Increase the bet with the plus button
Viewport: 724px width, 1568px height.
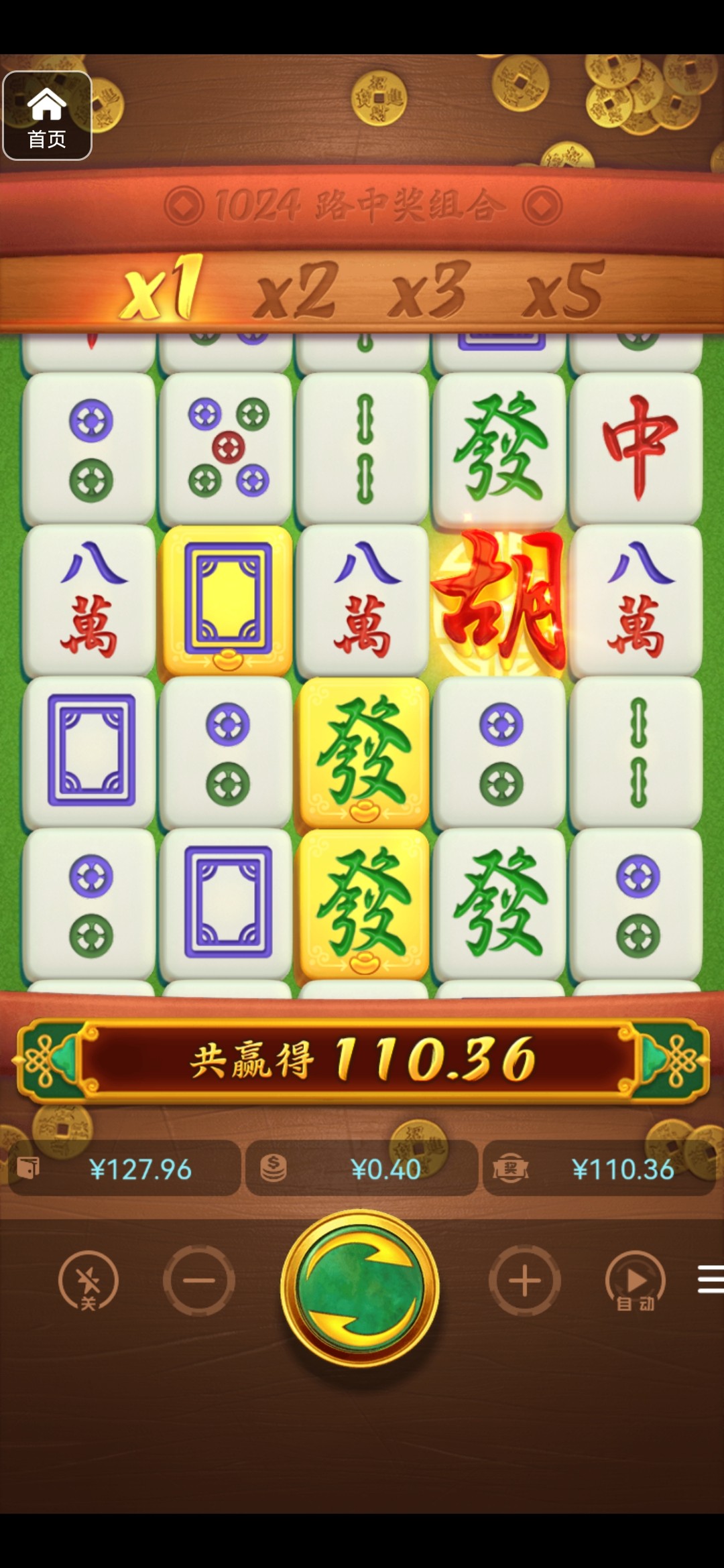(524, 1281)
